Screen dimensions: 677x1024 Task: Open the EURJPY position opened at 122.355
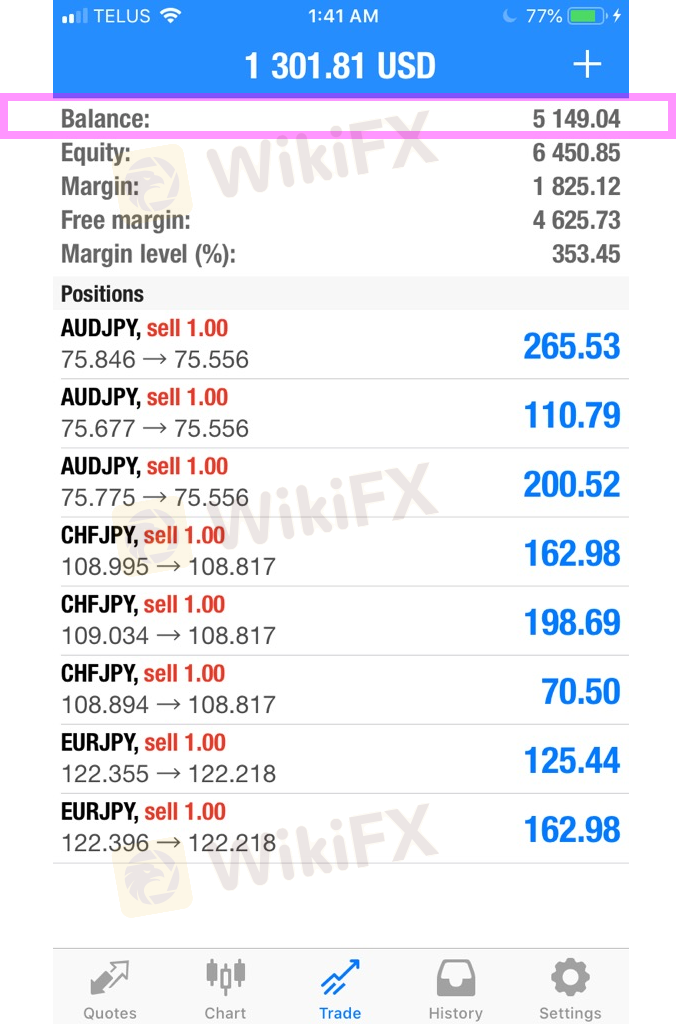(340, 758)
